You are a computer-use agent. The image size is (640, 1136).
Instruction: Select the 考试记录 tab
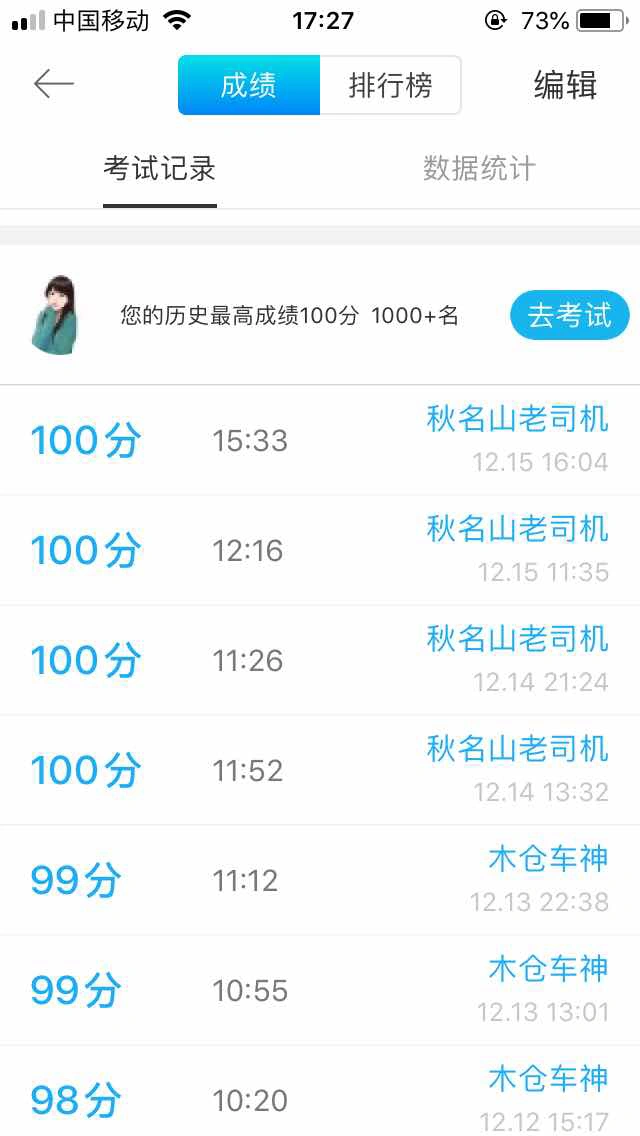(x=159, y=169)
